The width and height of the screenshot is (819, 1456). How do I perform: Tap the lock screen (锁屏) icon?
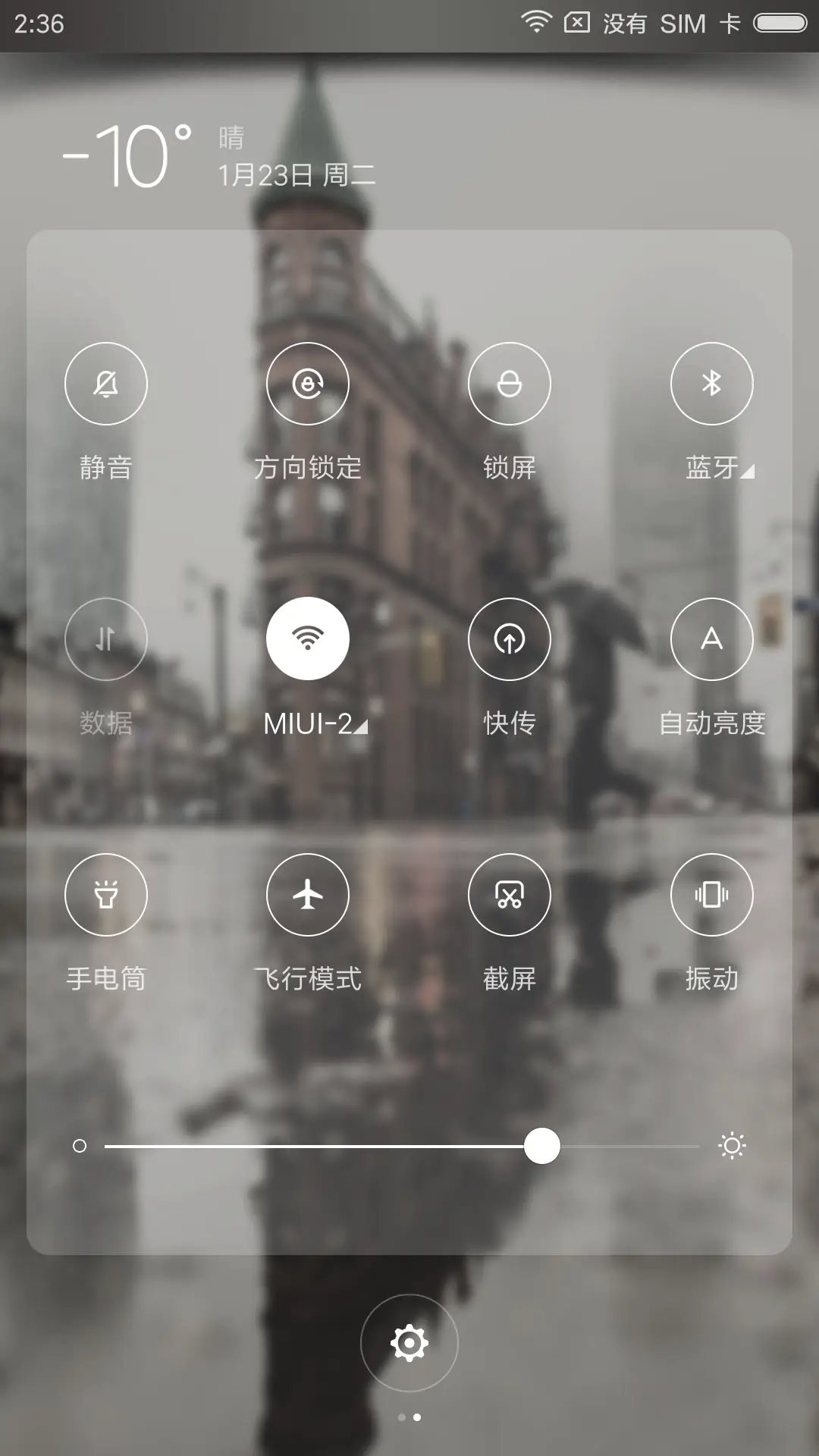tap(510, 384)
